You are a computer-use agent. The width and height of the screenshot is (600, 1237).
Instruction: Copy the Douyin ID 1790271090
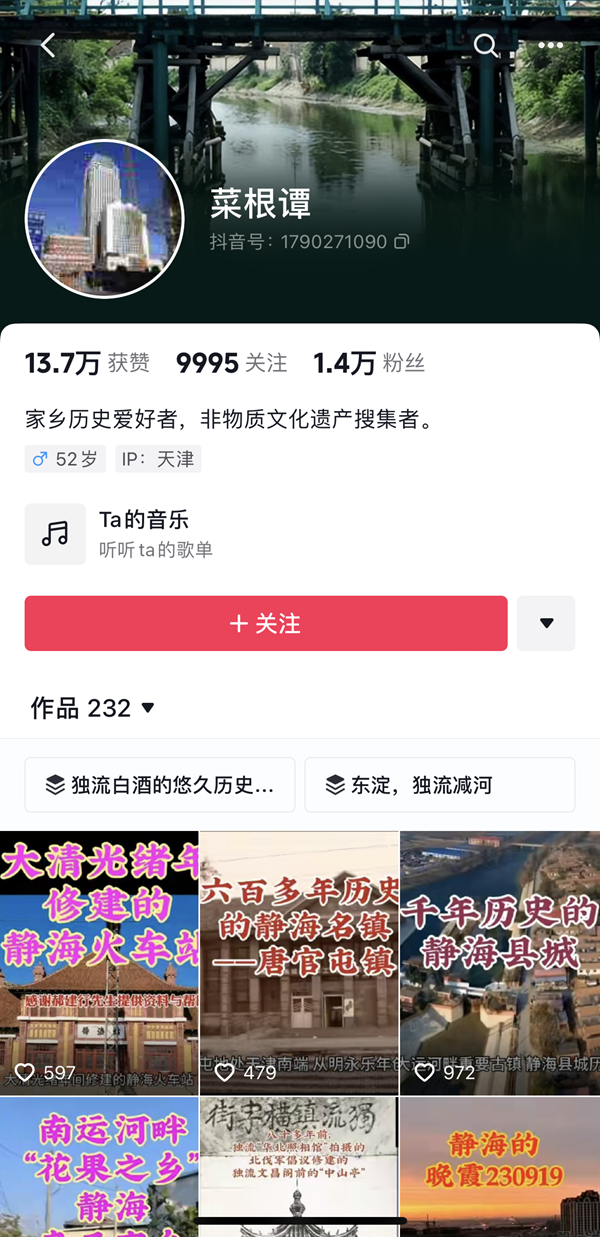tap(402, 242)
